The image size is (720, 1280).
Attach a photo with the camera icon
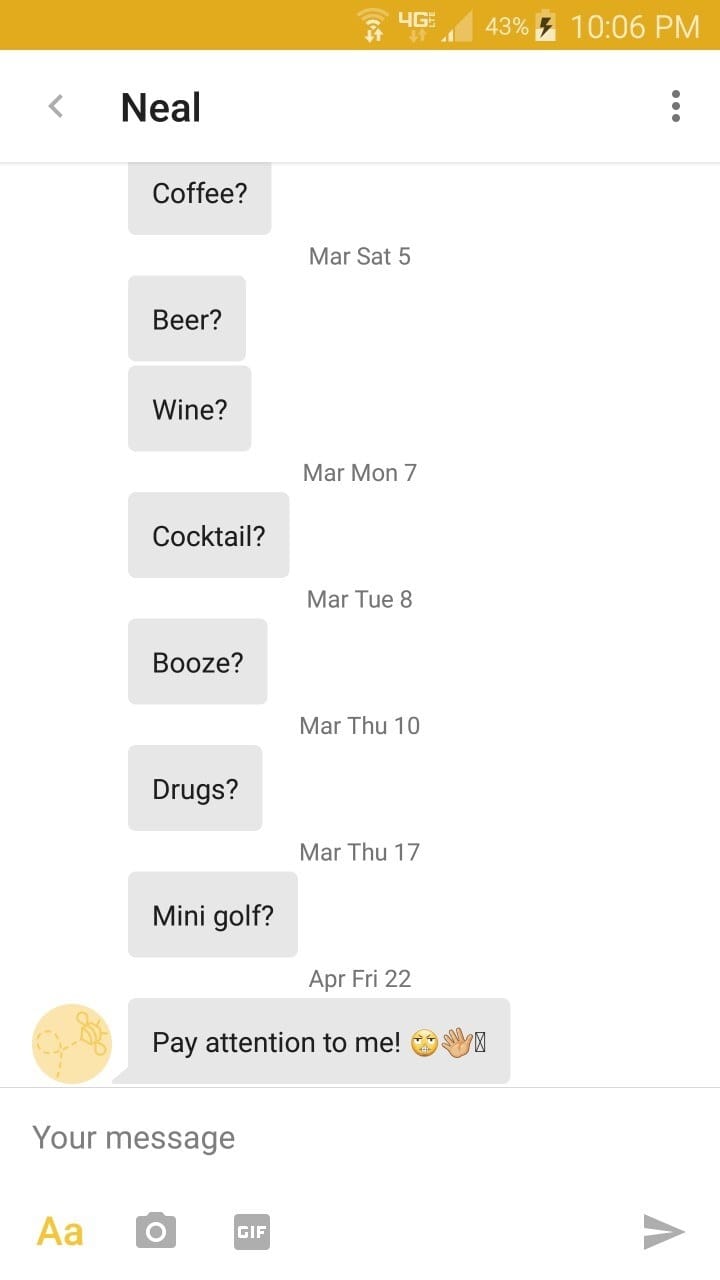[155, 1231]
